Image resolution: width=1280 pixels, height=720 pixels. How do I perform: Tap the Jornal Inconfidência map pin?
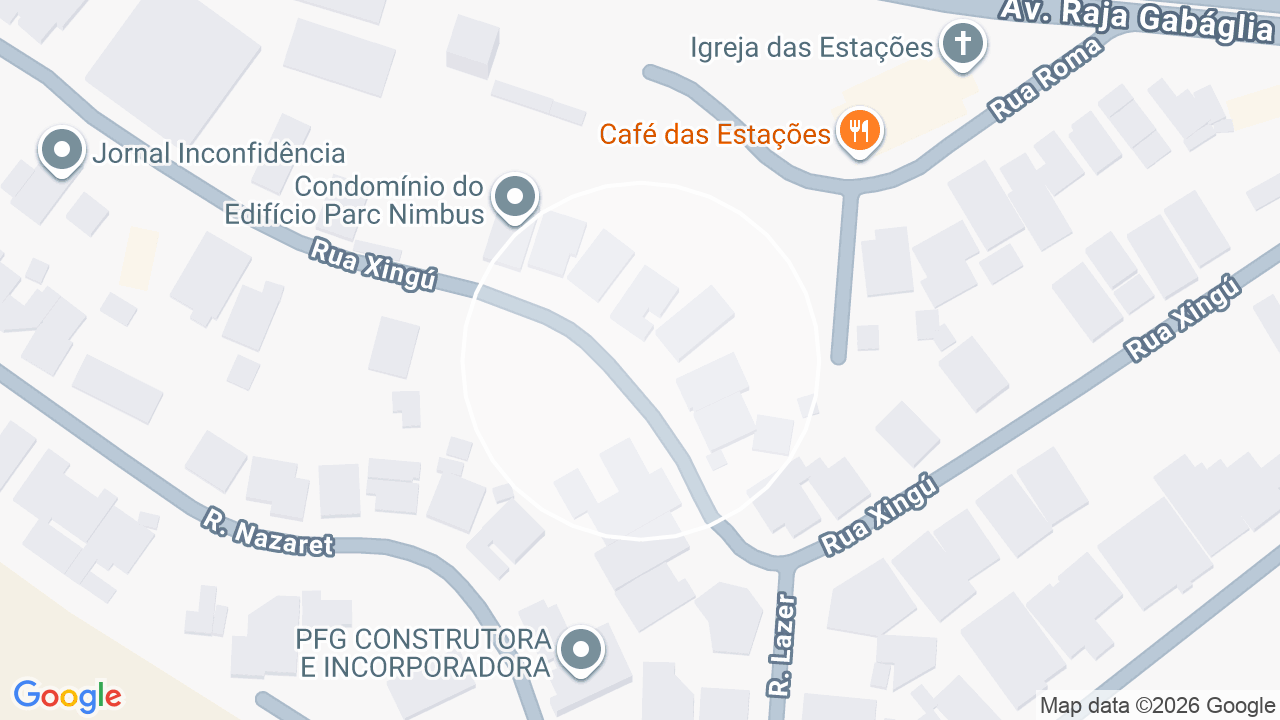pyautogui.click(x=62, y=152)
